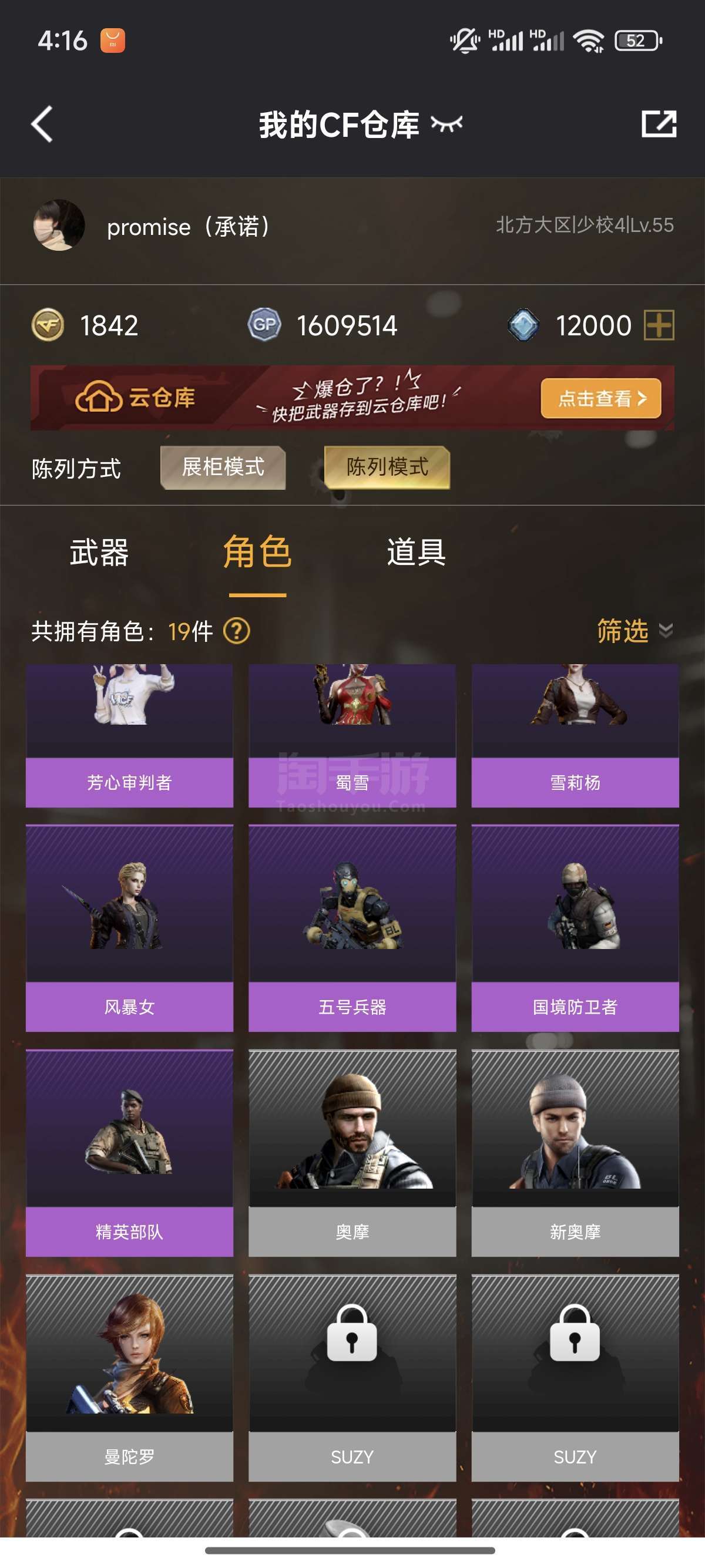Screen dimensions: 705x1568
Task: View the 国境防卫者 character card
Action: click(575, 928)
